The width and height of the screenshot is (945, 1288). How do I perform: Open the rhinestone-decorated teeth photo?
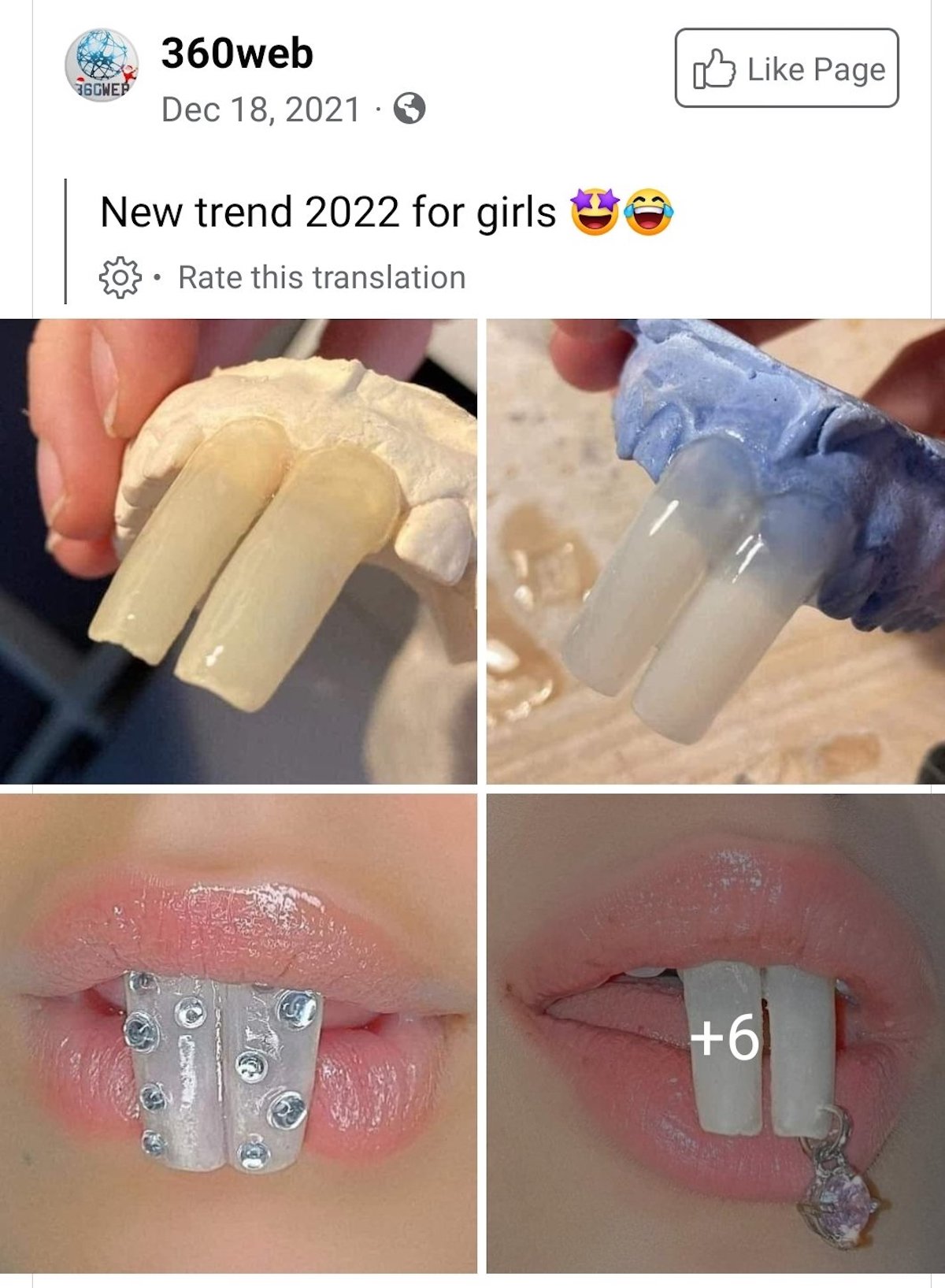click(238, 1032)
